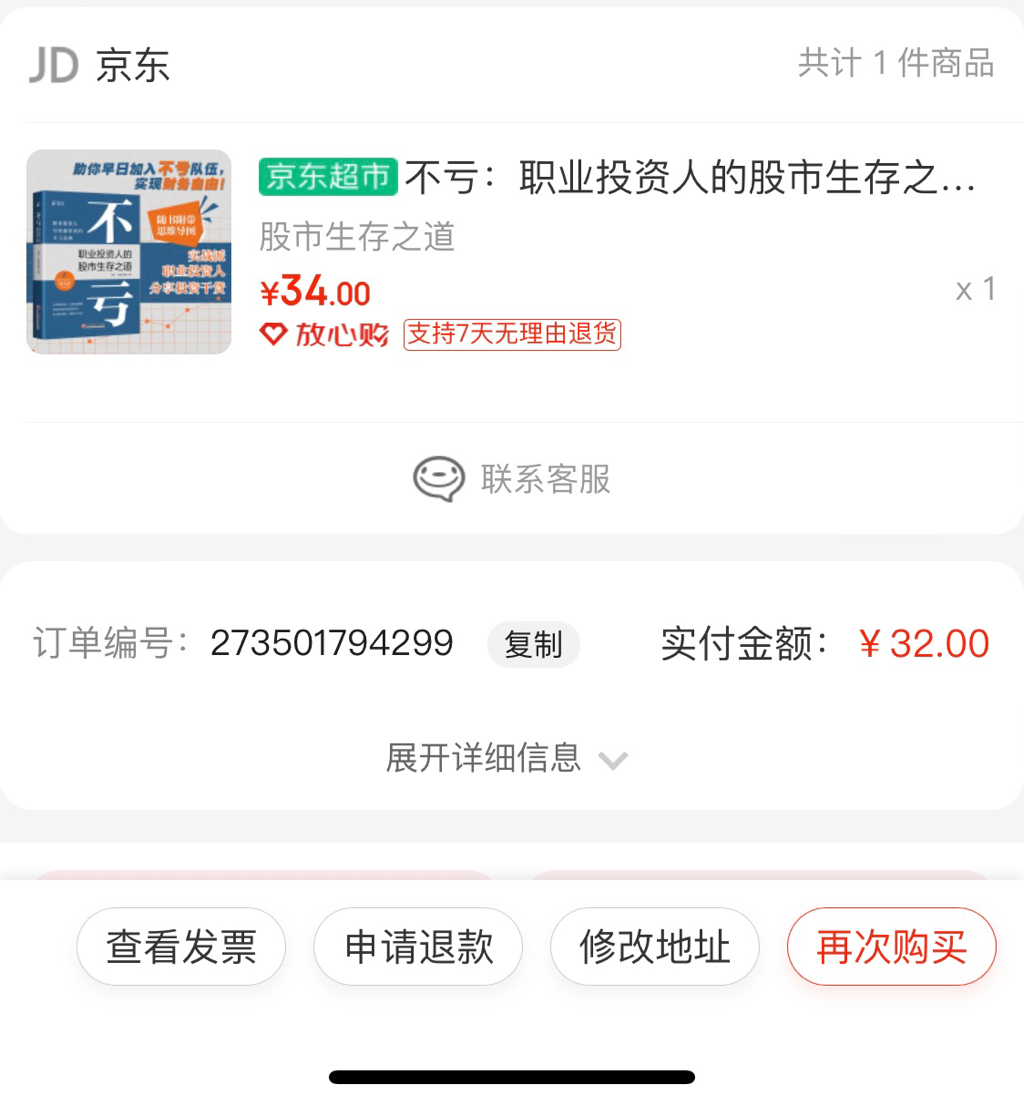Screen dimensions: 1024x1106
Task: Contact customer service via 联系客服
Action: (x=512, y=479)
